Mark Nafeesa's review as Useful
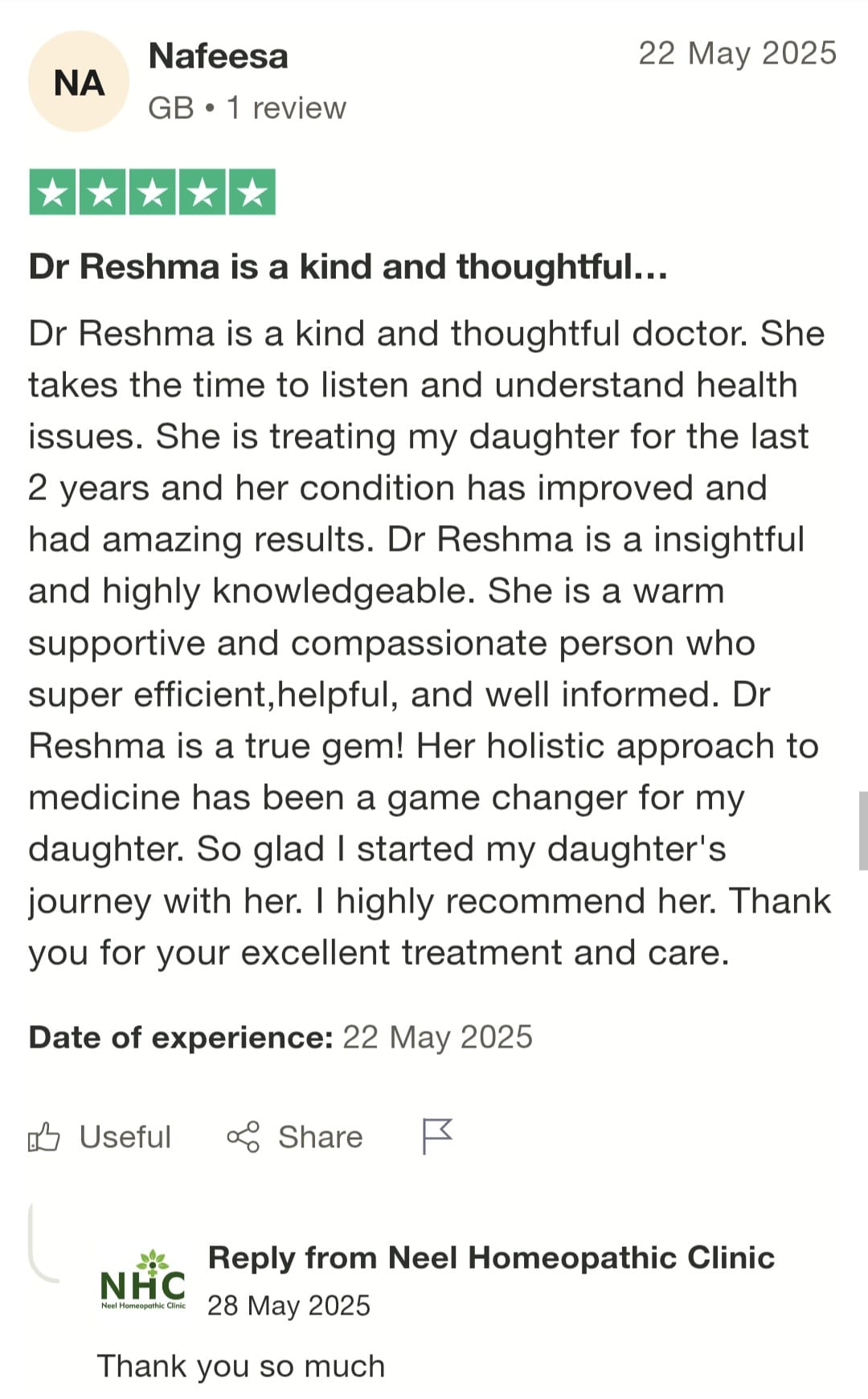 point(100,1137)
